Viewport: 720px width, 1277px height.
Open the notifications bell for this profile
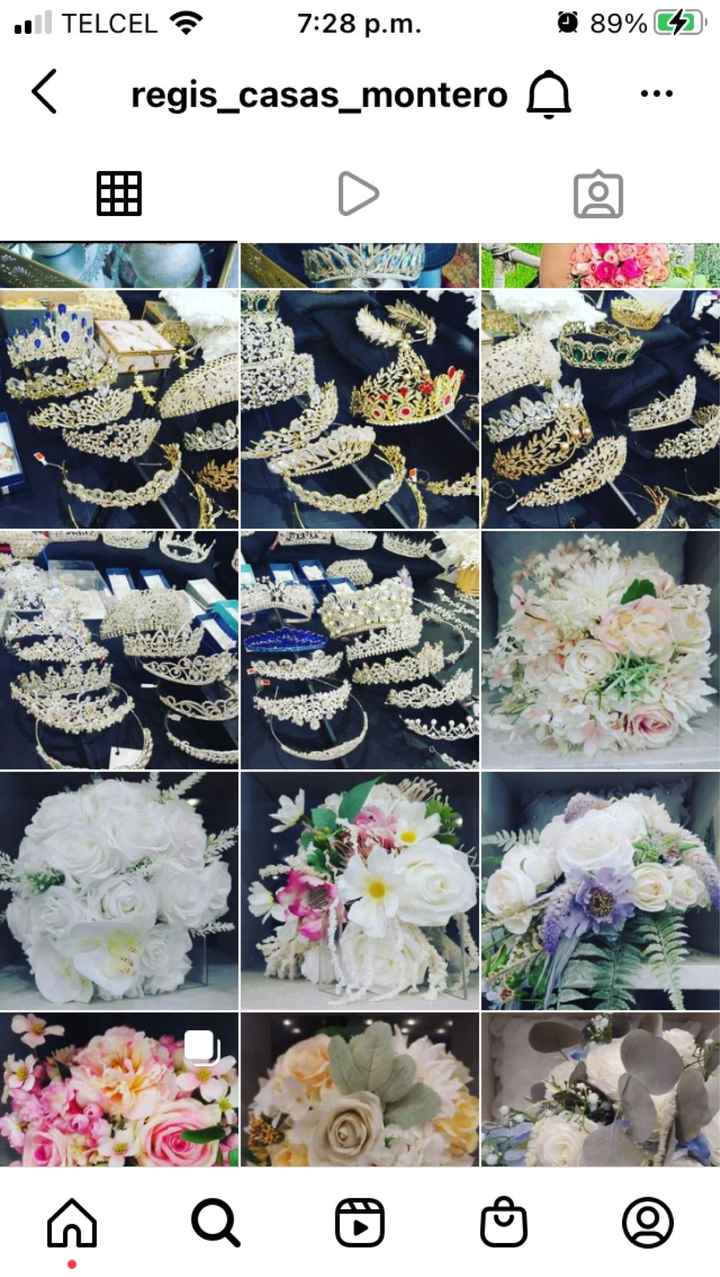coord(548,95)
